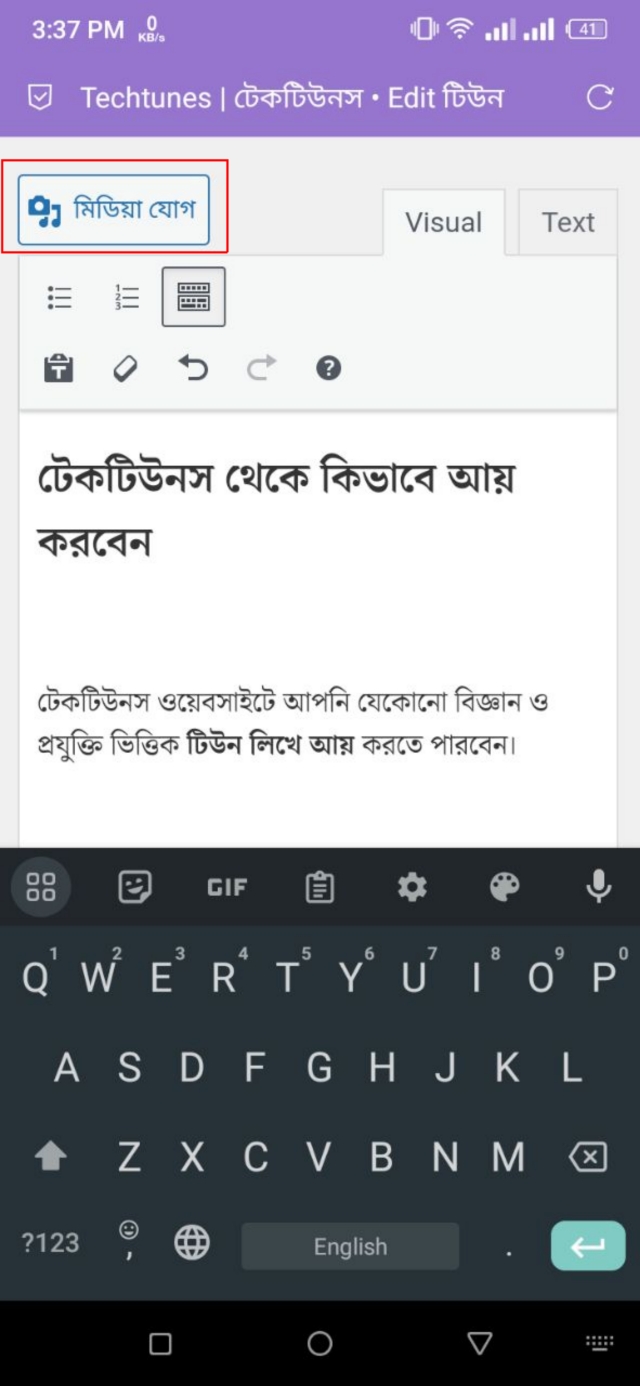Screen dimensions: 640x1386
Task: Select paste as text clipboard icon
Action: 59,368
